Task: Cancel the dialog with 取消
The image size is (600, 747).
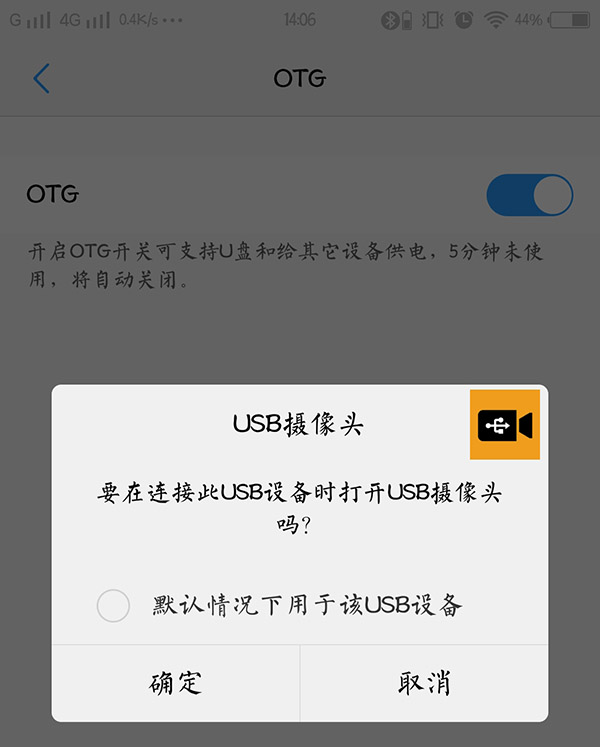Action: (424, 683)
